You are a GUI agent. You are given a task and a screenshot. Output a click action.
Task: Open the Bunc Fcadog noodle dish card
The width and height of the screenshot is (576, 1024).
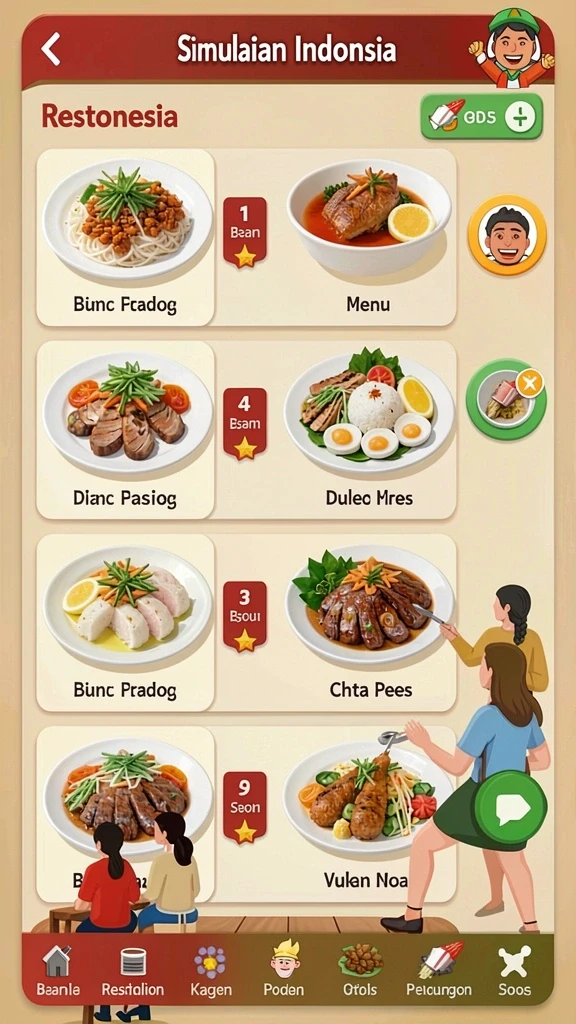tap(125, 237)
